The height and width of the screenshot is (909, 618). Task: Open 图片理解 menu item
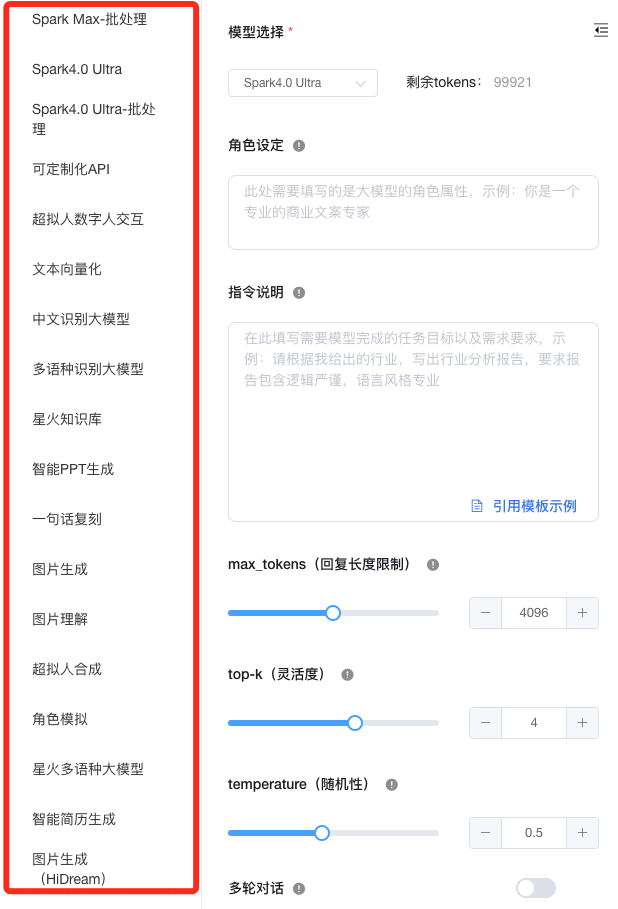(x=60, y=619)
